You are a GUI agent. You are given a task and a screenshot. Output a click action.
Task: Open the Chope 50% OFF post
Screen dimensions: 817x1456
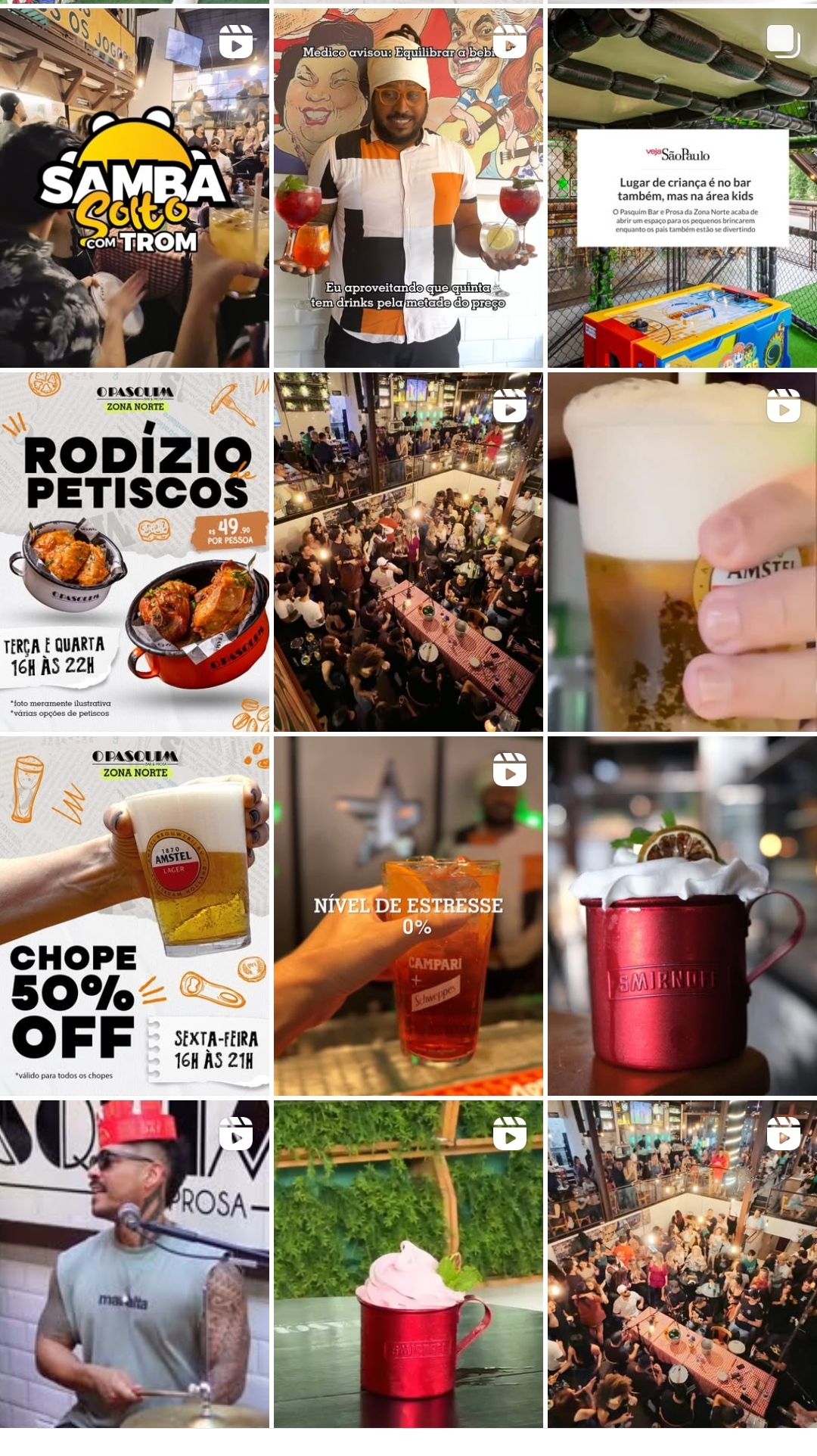pyautogui.click(x=134, y=916)
